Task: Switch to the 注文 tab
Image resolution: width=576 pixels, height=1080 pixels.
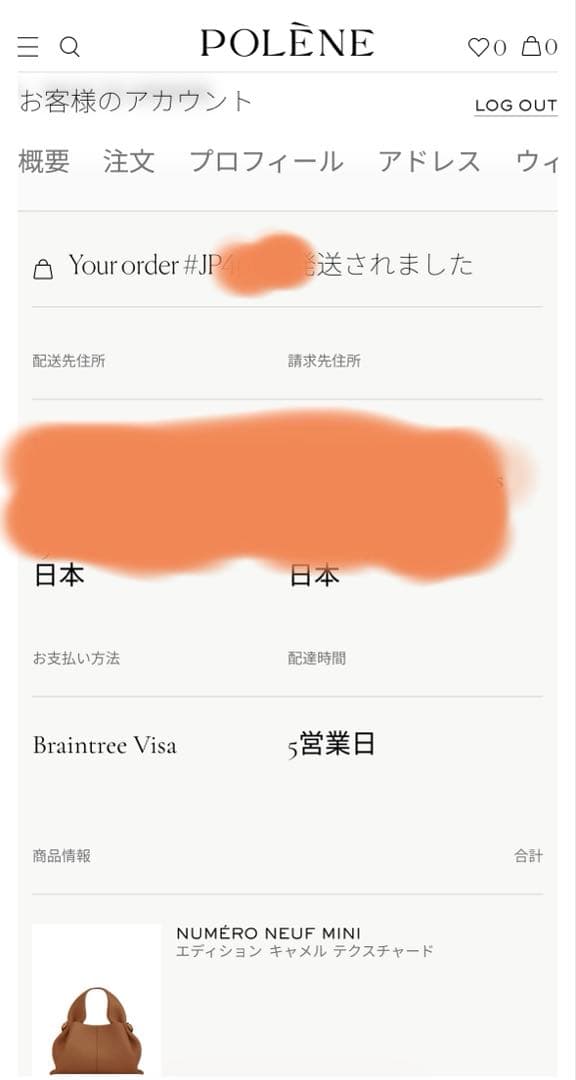Action: coord(129,161)
